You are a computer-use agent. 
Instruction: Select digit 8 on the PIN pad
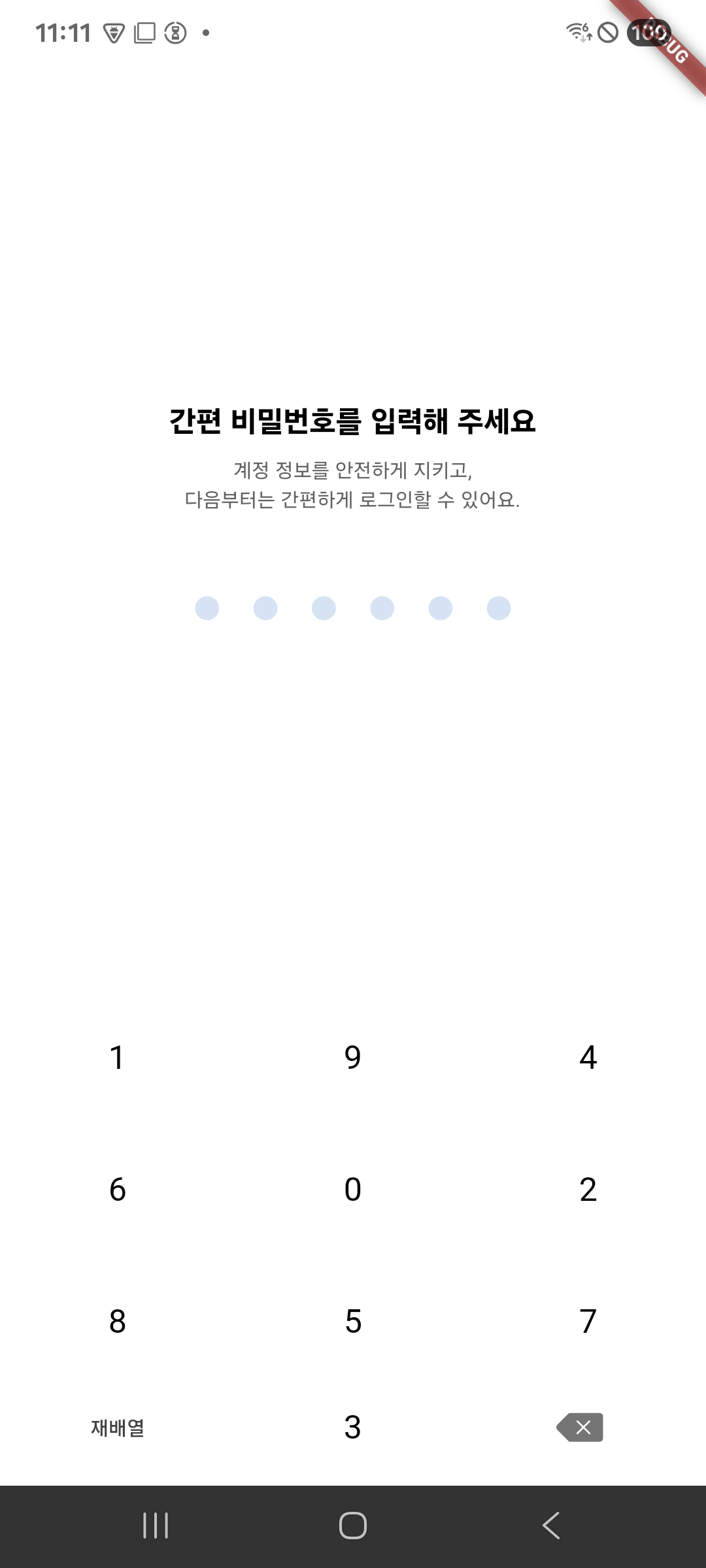[117, 1322]
